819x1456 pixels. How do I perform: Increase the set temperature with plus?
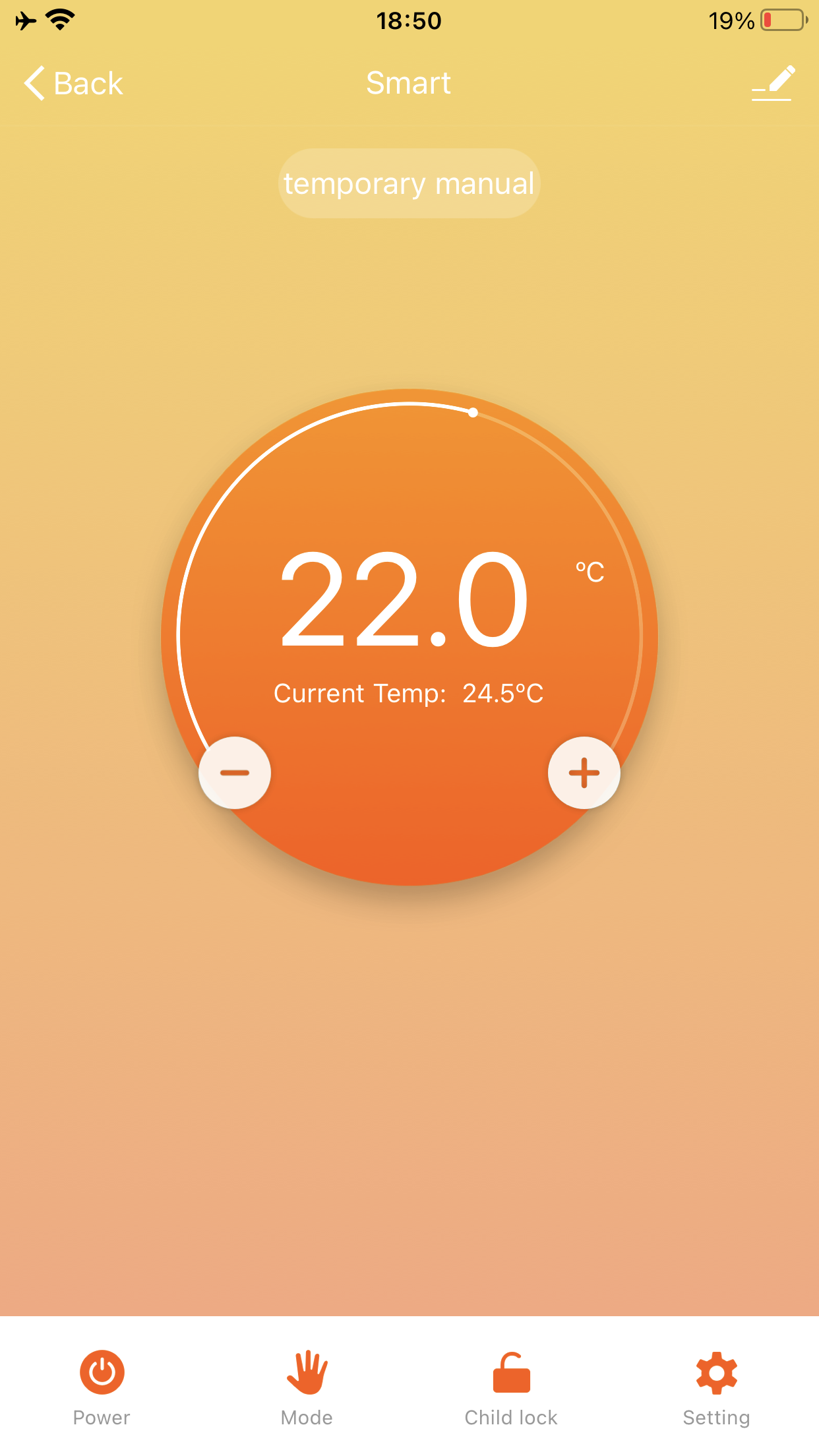[584, 773]
